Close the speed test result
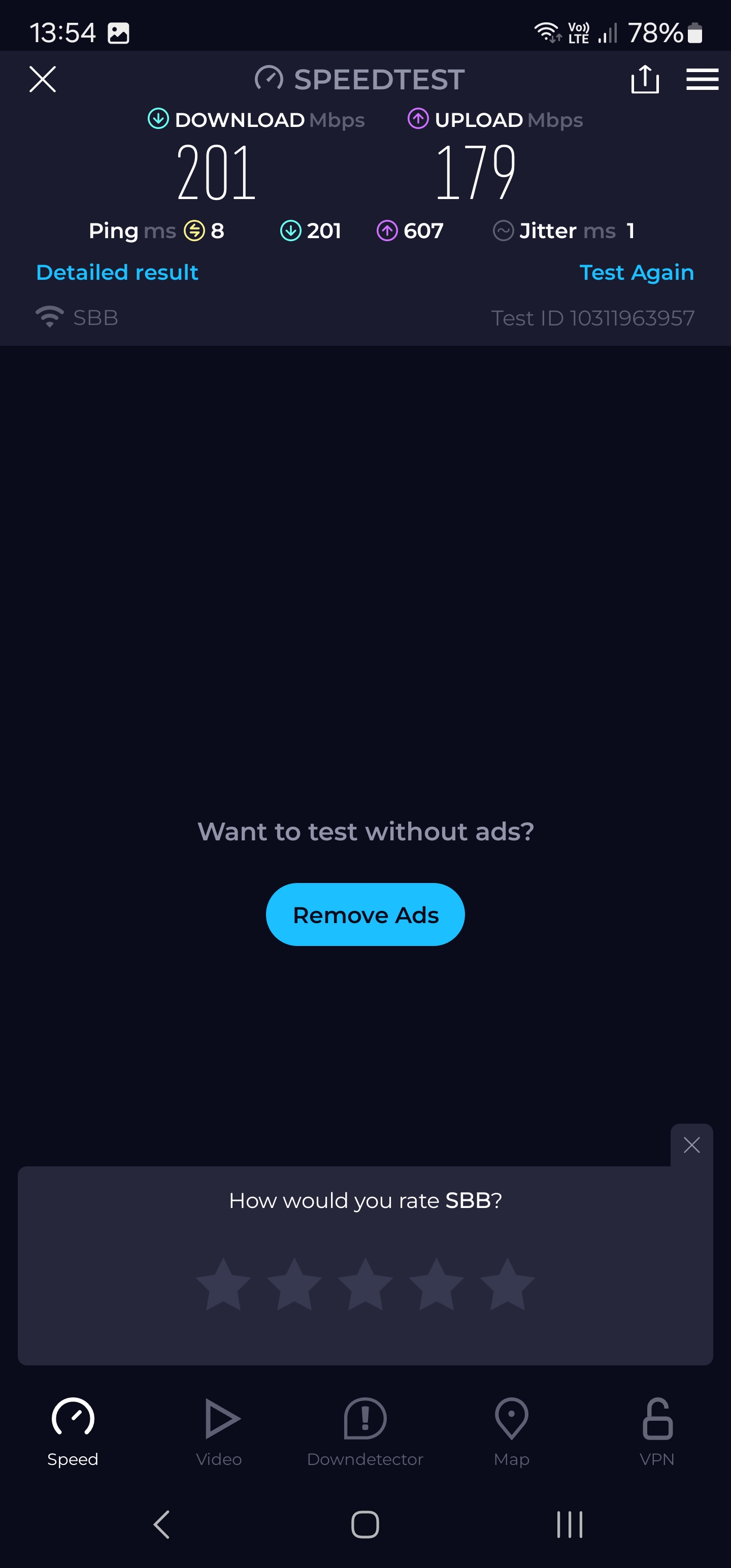Viewport: 731px width, 1568px height. pos(43,79)
